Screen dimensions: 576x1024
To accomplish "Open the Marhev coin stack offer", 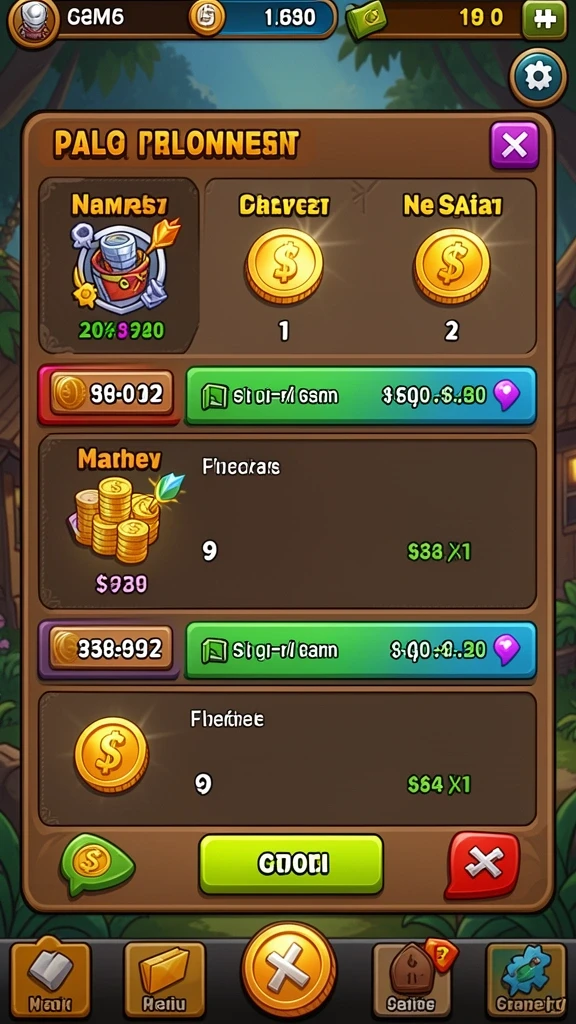I will click(x=287, y=524).
